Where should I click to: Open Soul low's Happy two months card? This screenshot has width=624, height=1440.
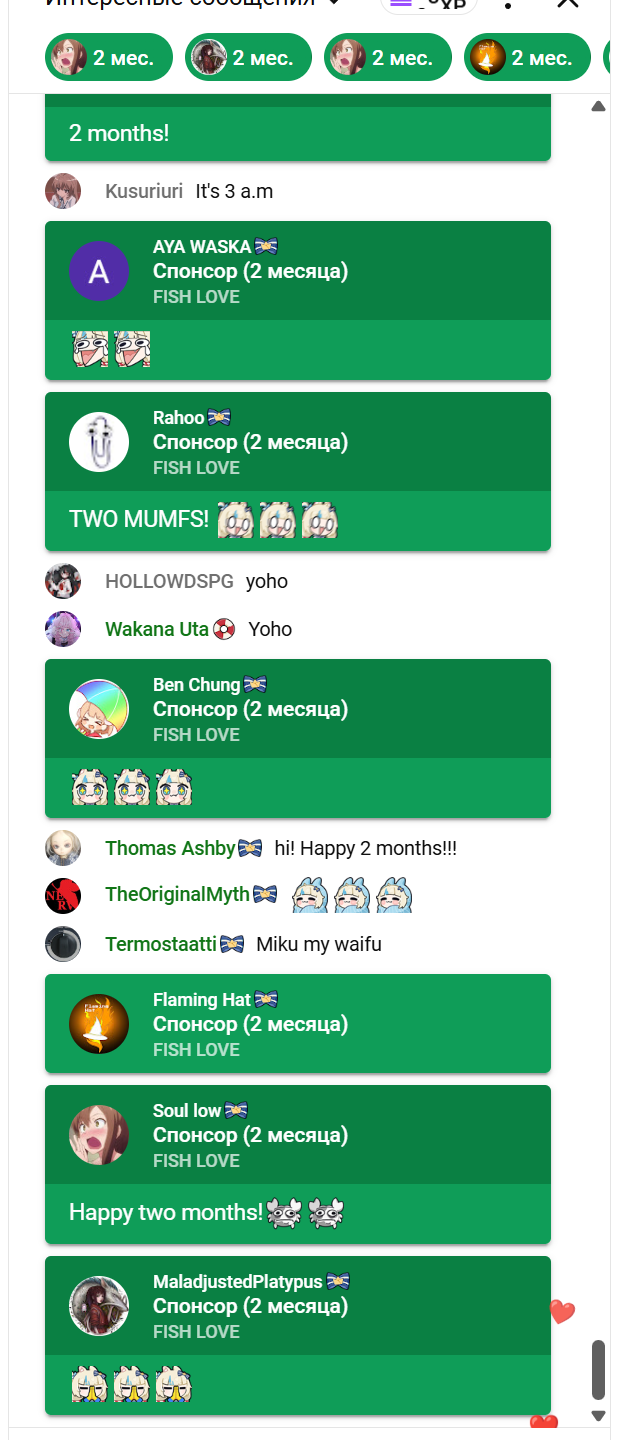pos(298,1164)
